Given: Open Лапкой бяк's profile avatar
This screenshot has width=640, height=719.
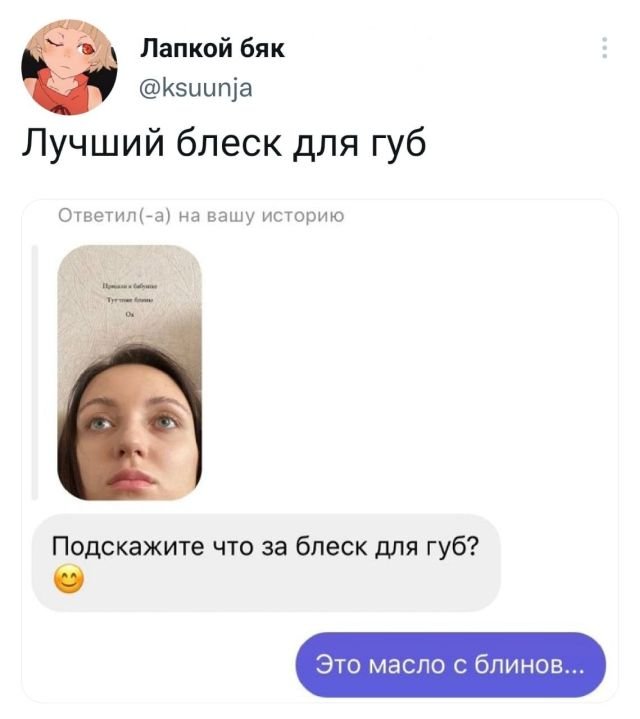Looking at the screenshot, I should click(63, 67).
